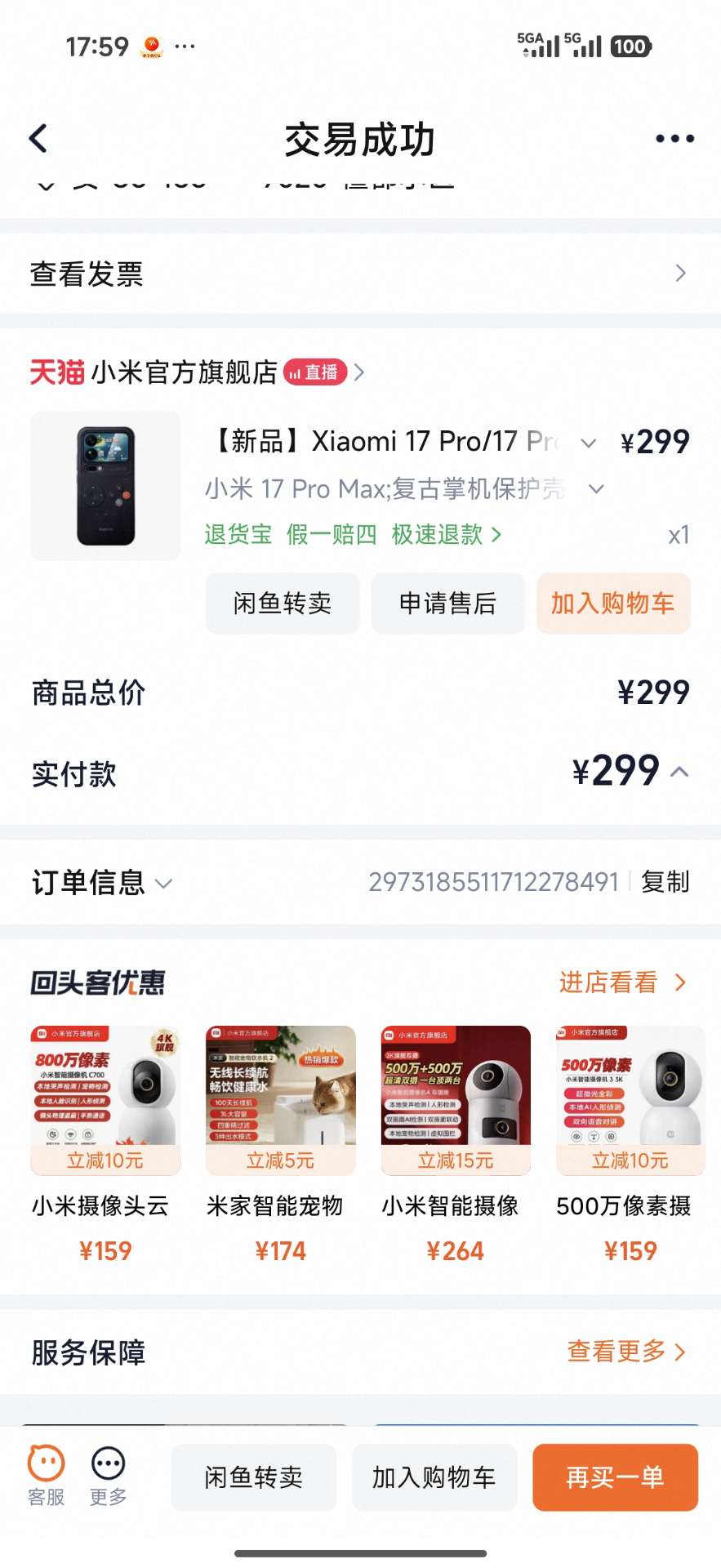Open the three-dot overflow menu

pos(674,139)
